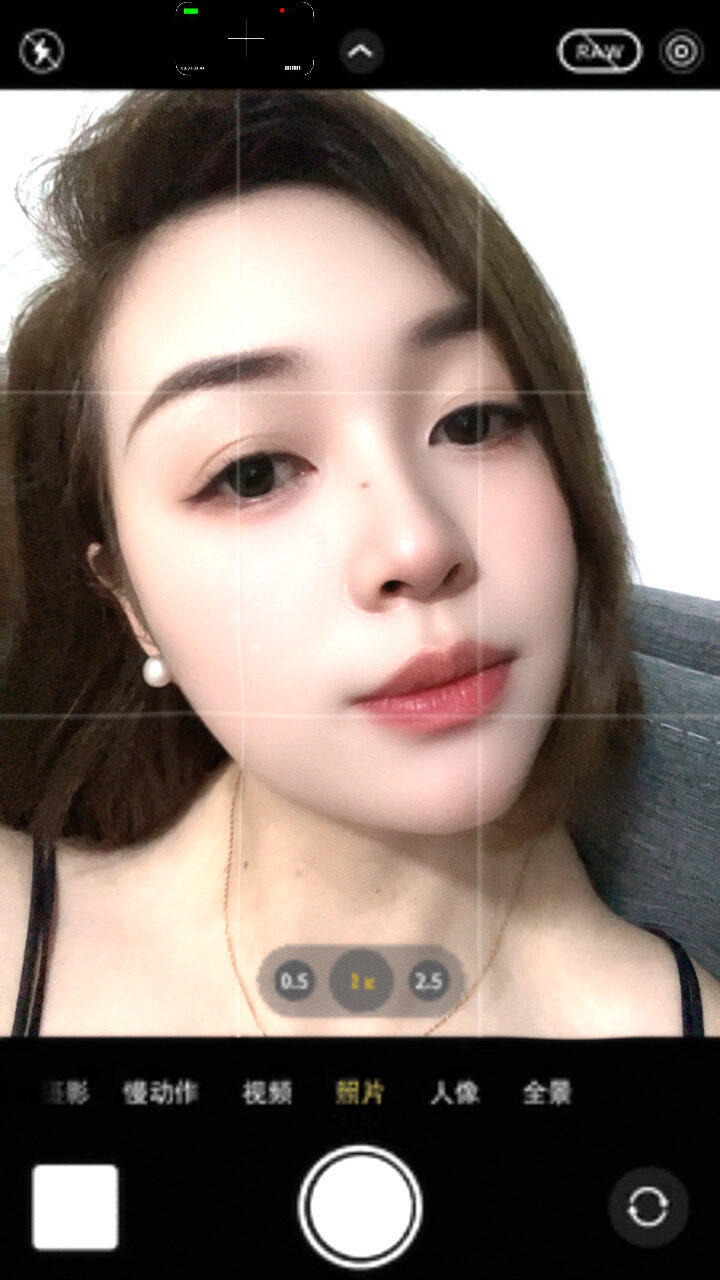Switch to 视频 mode

[x=267, y=1092]
